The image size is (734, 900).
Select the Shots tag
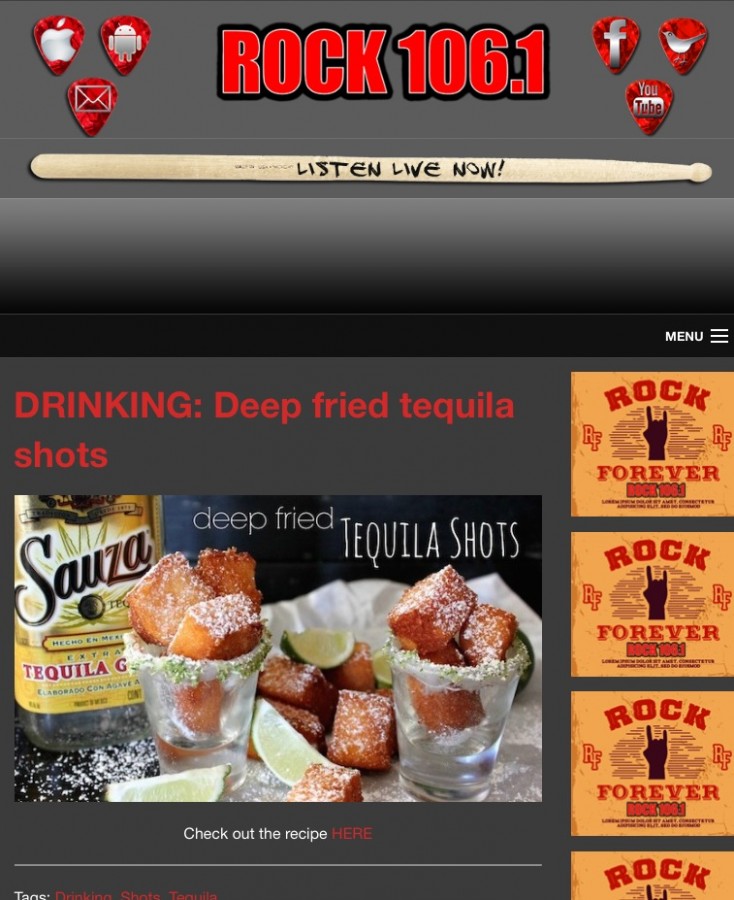(140, 895)
